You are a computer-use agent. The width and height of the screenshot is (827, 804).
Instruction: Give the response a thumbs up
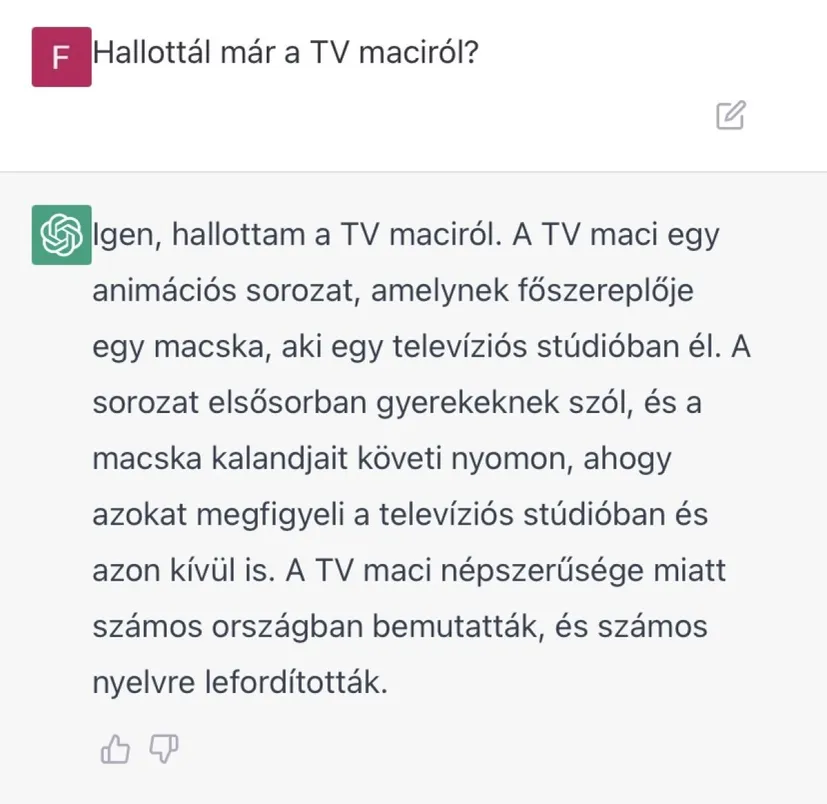[x=116, y=748]
